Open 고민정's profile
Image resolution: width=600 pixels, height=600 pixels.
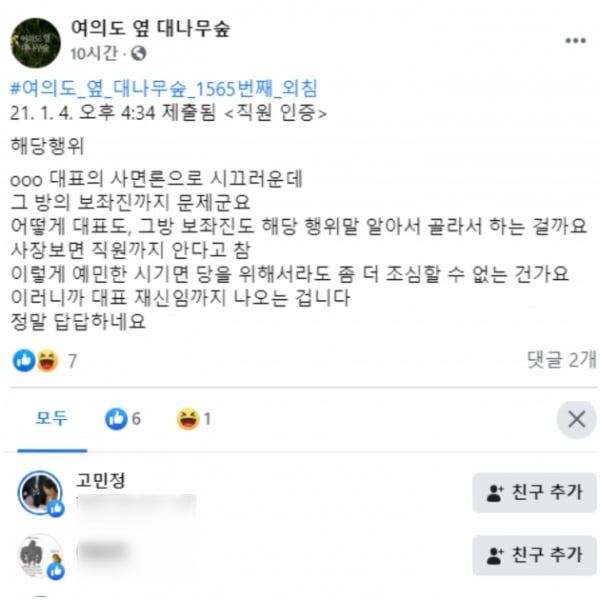[x=100, y=480]
